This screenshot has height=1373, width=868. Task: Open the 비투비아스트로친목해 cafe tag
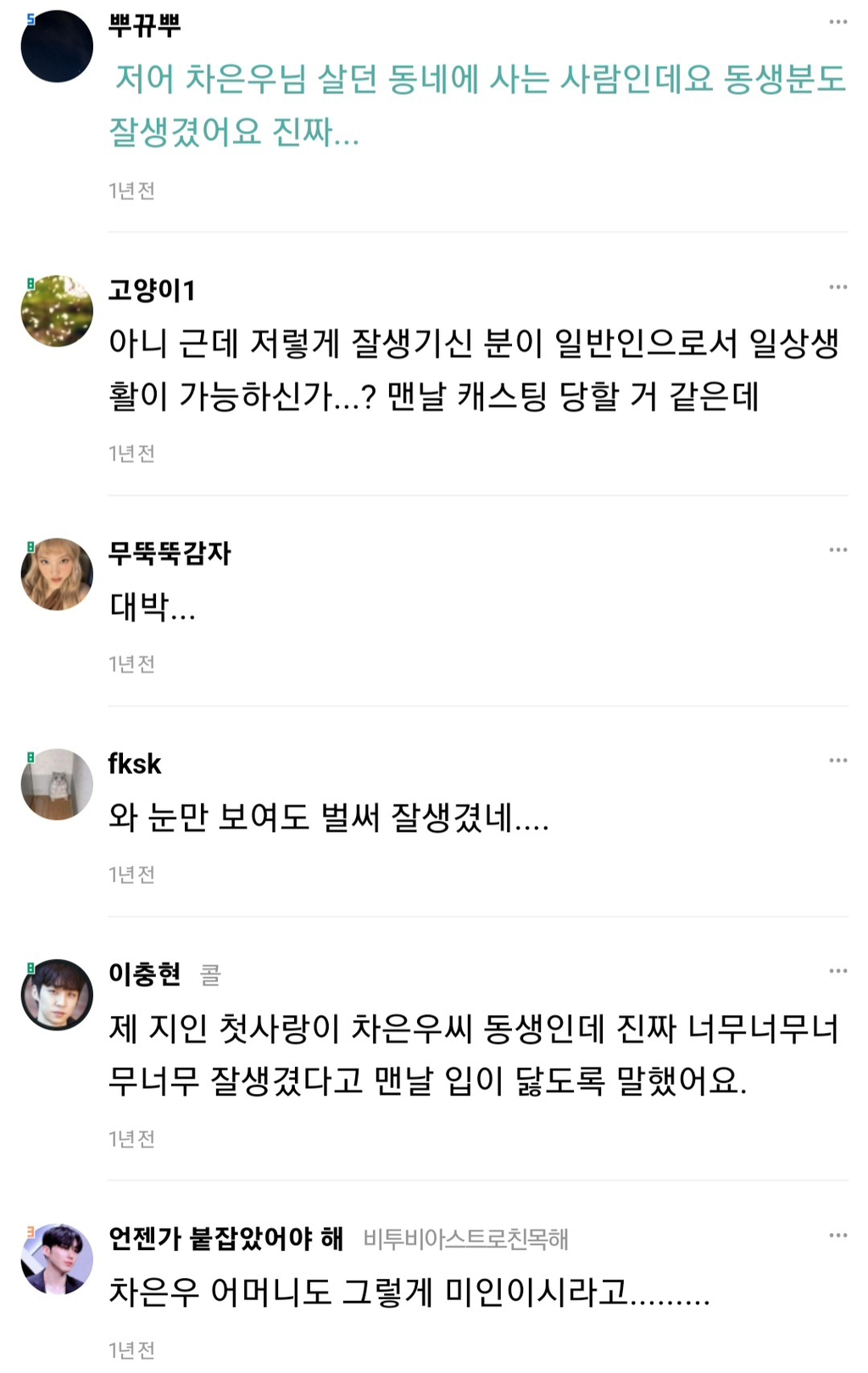tap(466, 1239)
